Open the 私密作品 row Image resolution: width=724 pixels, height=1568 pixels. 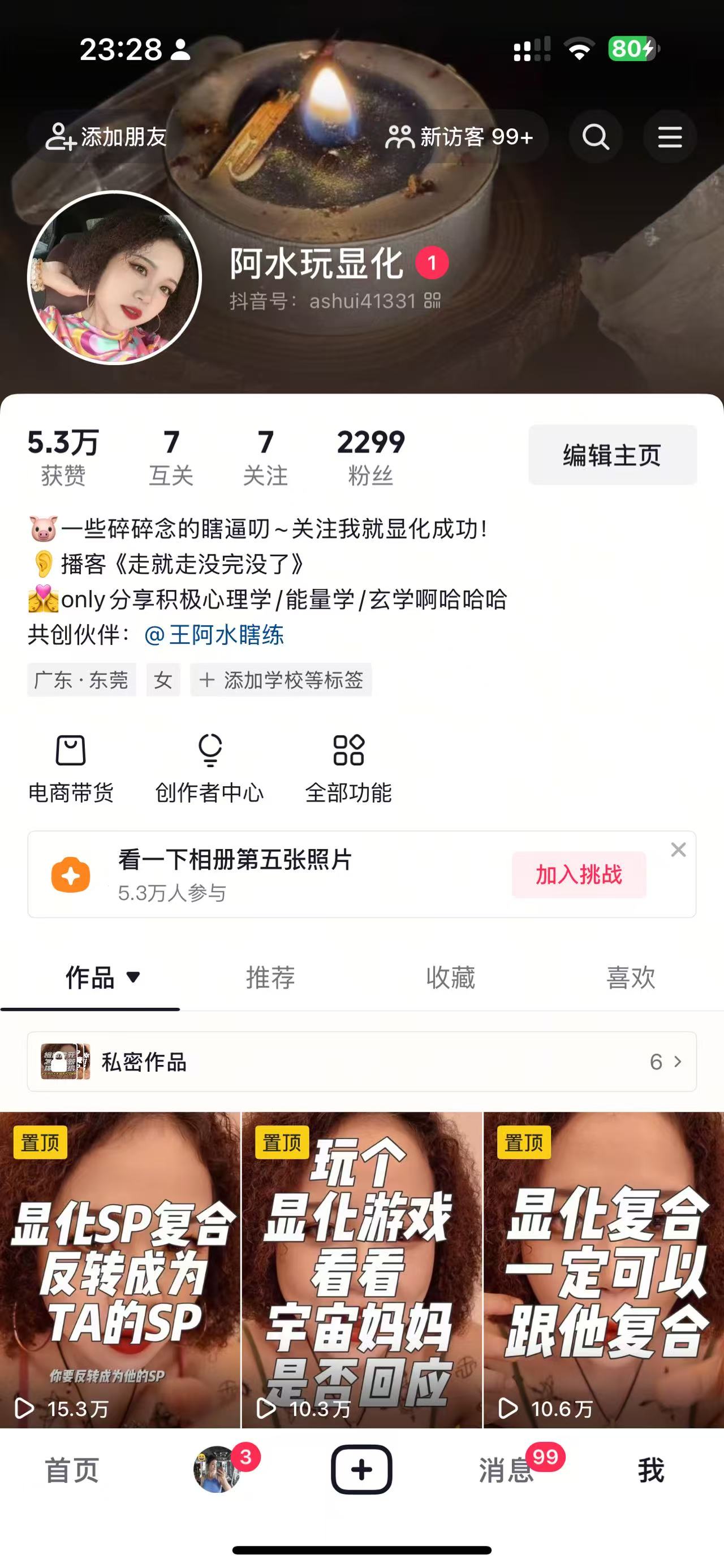point(361,1062)
